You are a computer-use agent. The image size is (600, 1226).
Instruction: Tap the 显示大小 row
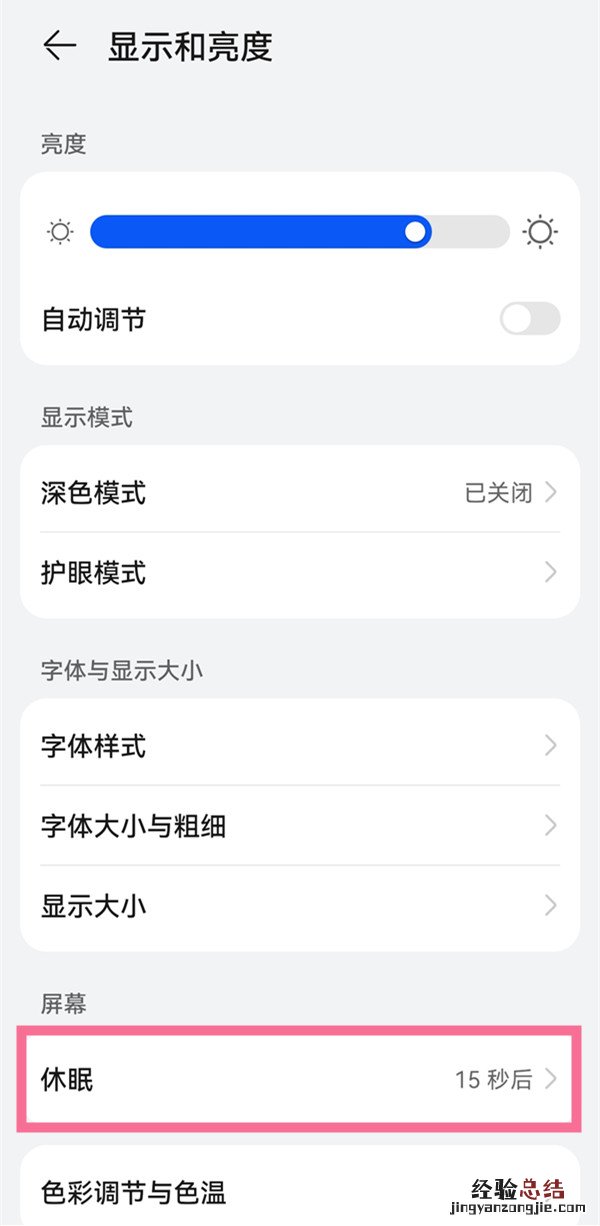(x=299, y=906)
